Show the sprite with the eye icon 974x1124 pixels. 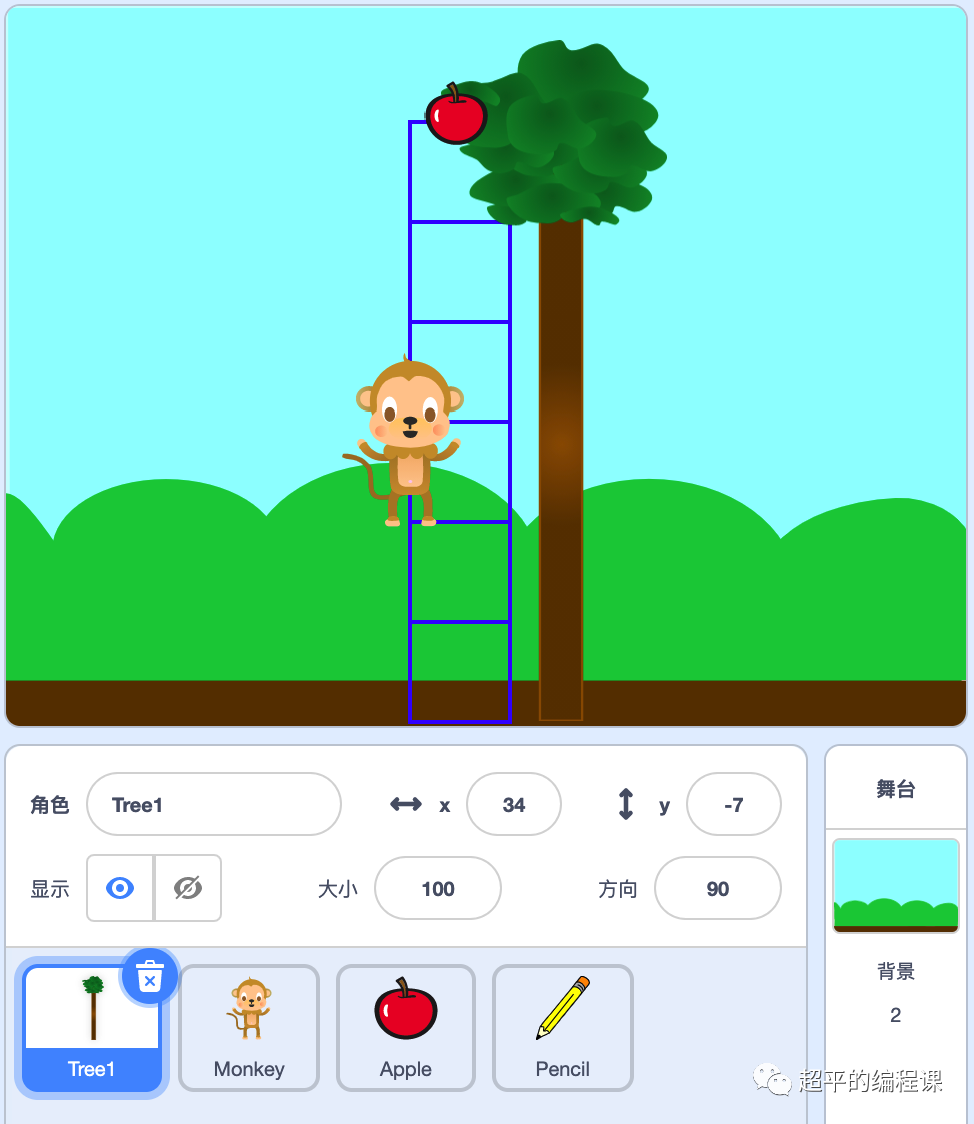tap(120, 888)
